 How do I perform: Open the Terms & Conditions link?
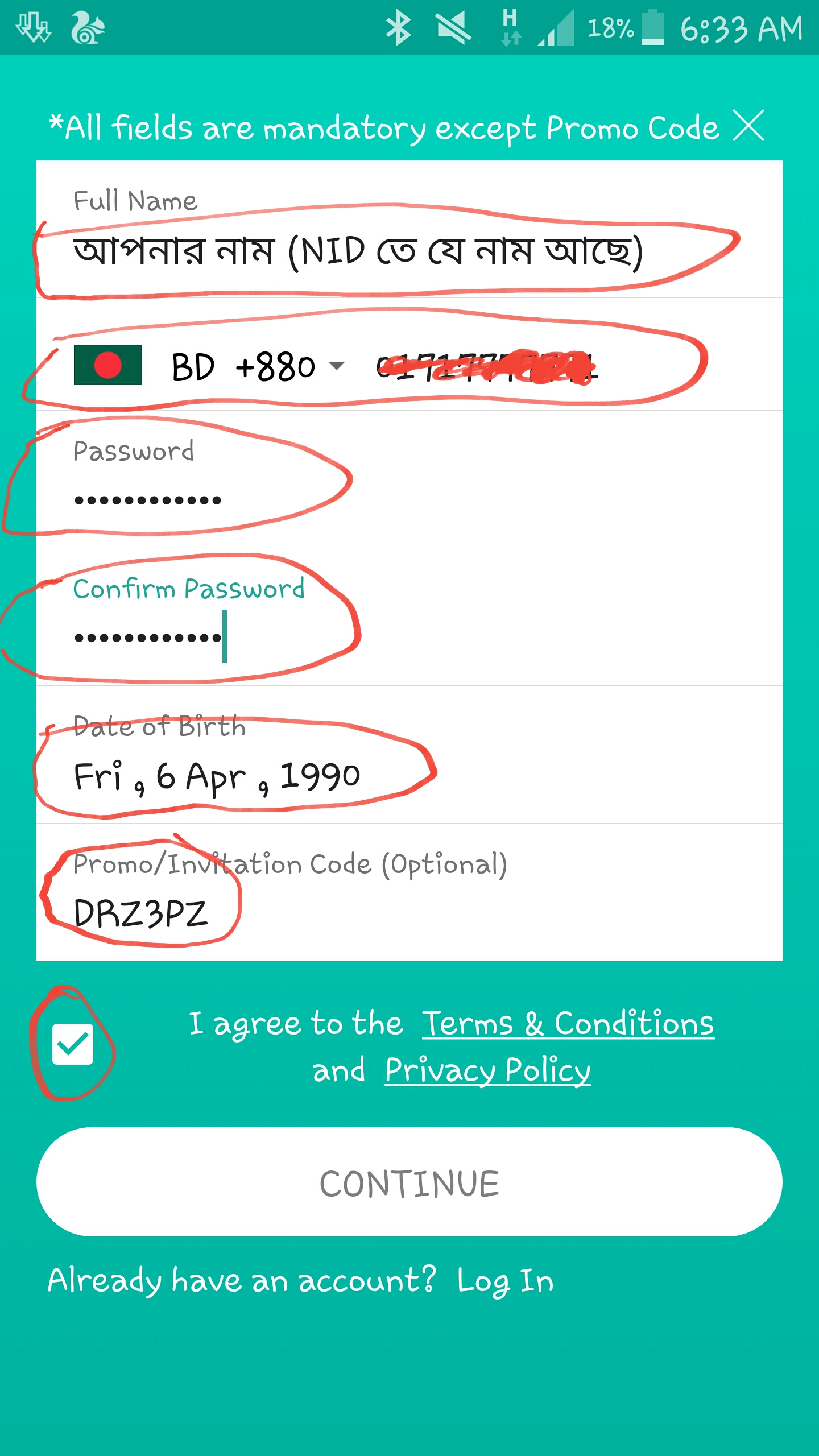(568, 1024)
